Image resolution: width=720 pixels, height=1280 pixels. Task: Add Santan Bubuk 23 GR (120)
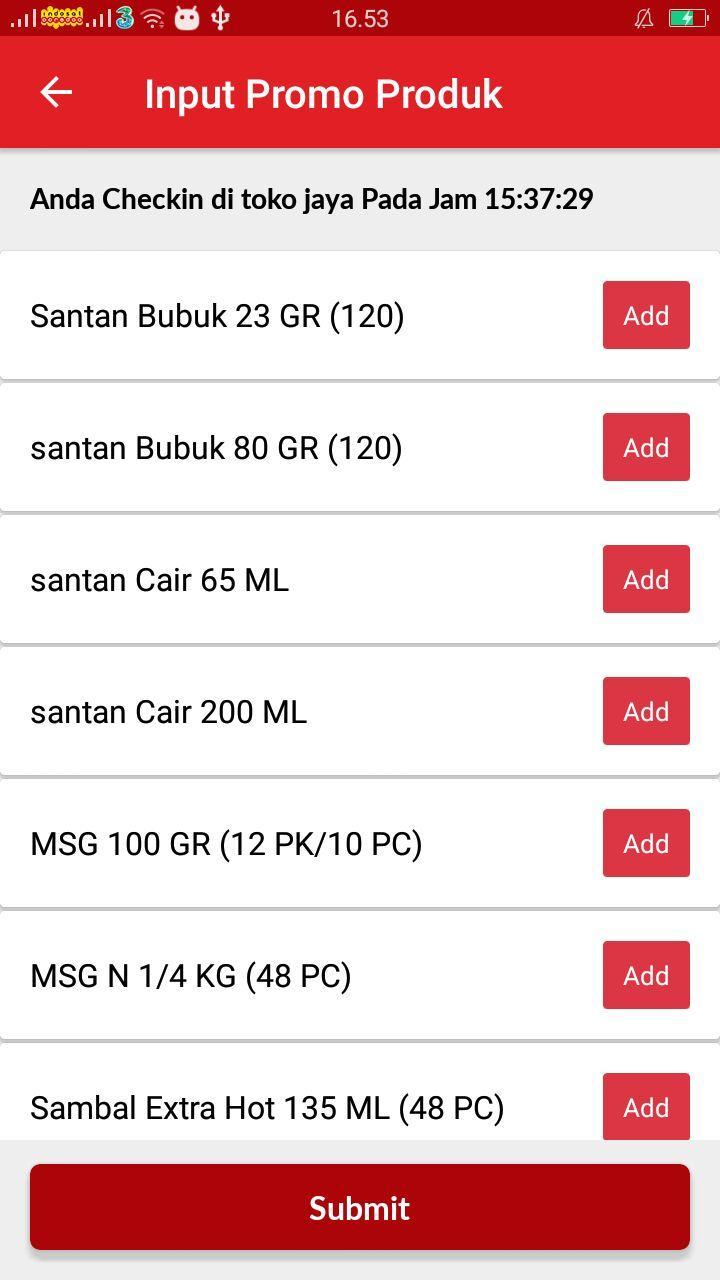point(646,315)
